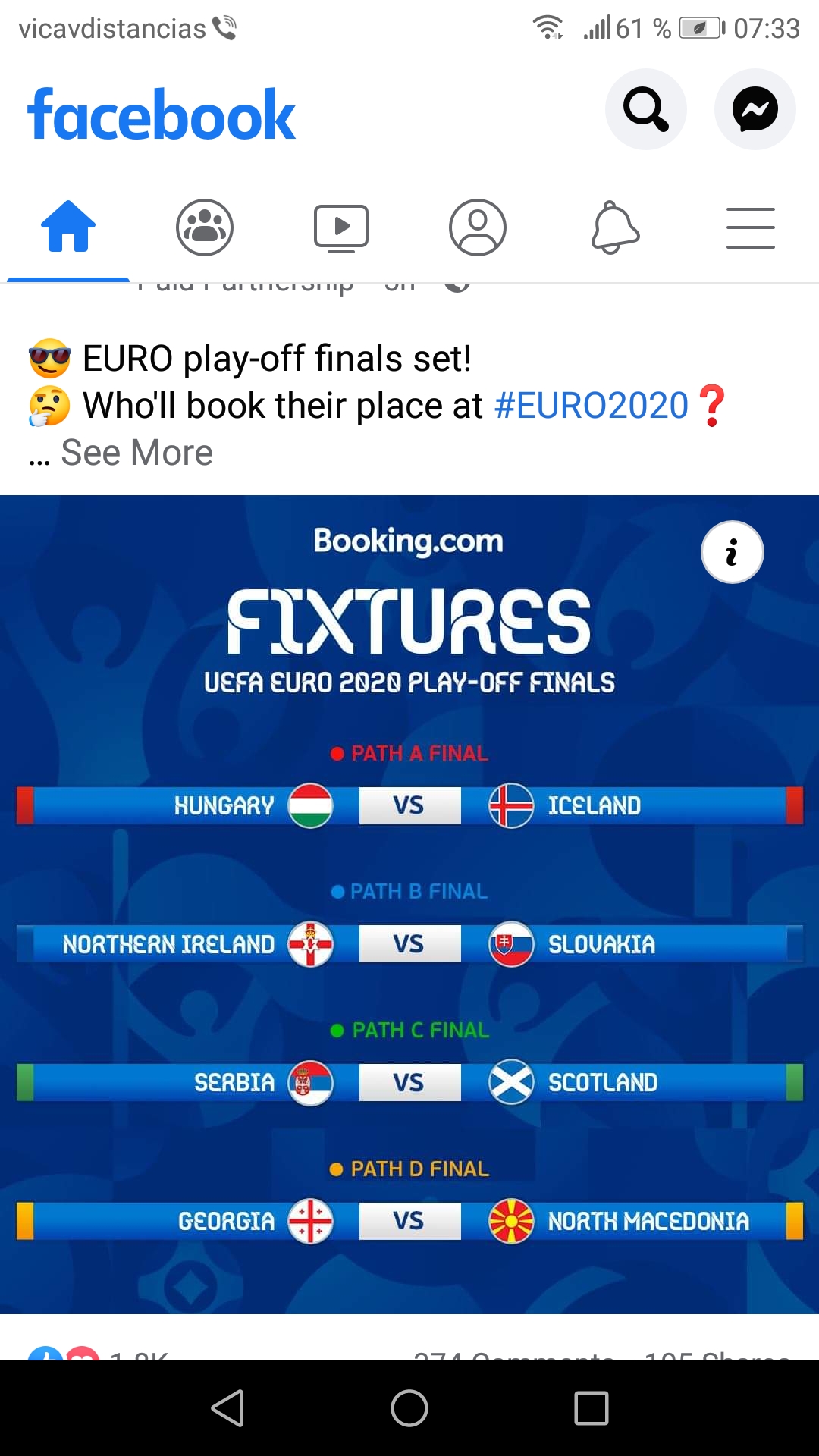The width and height of the screenshot is (819, 1456).
Task: Open recent apps from the navigation bar
Action: (x=591, y=1408)
